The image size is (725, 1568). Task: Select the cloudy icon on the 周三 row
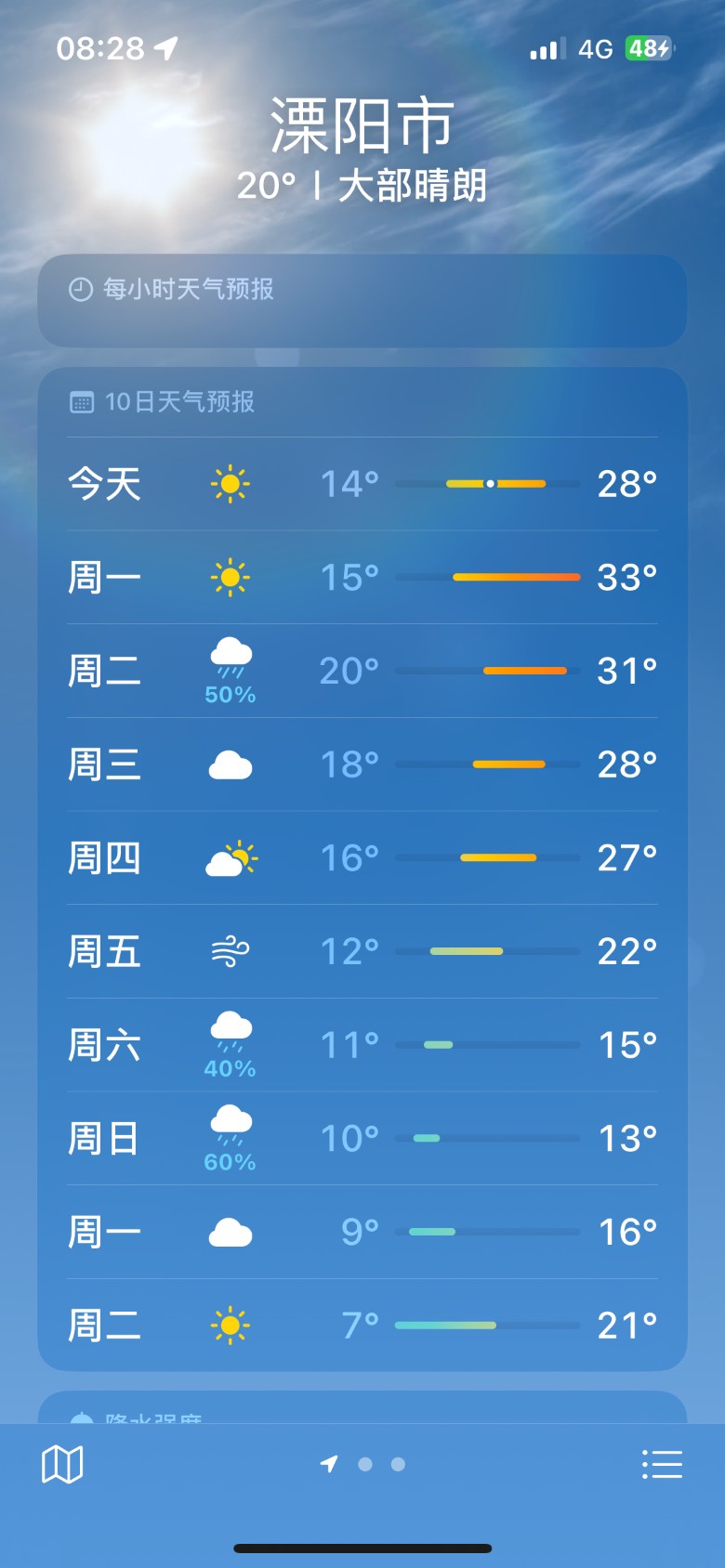click(x=230, y=764)
